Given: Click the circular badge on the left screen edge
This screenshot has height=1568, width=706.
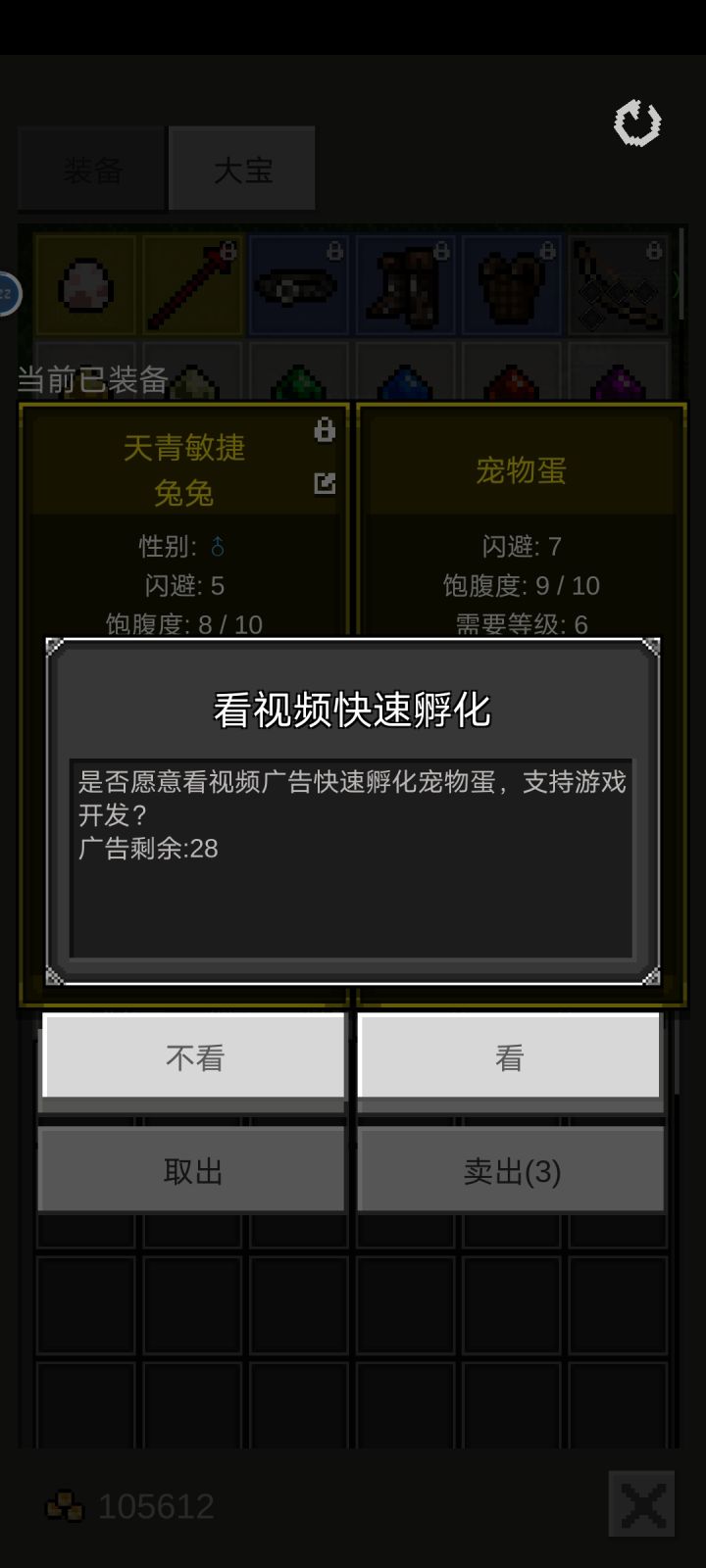Looking at the screenshot, I should (x=8, y=293).
